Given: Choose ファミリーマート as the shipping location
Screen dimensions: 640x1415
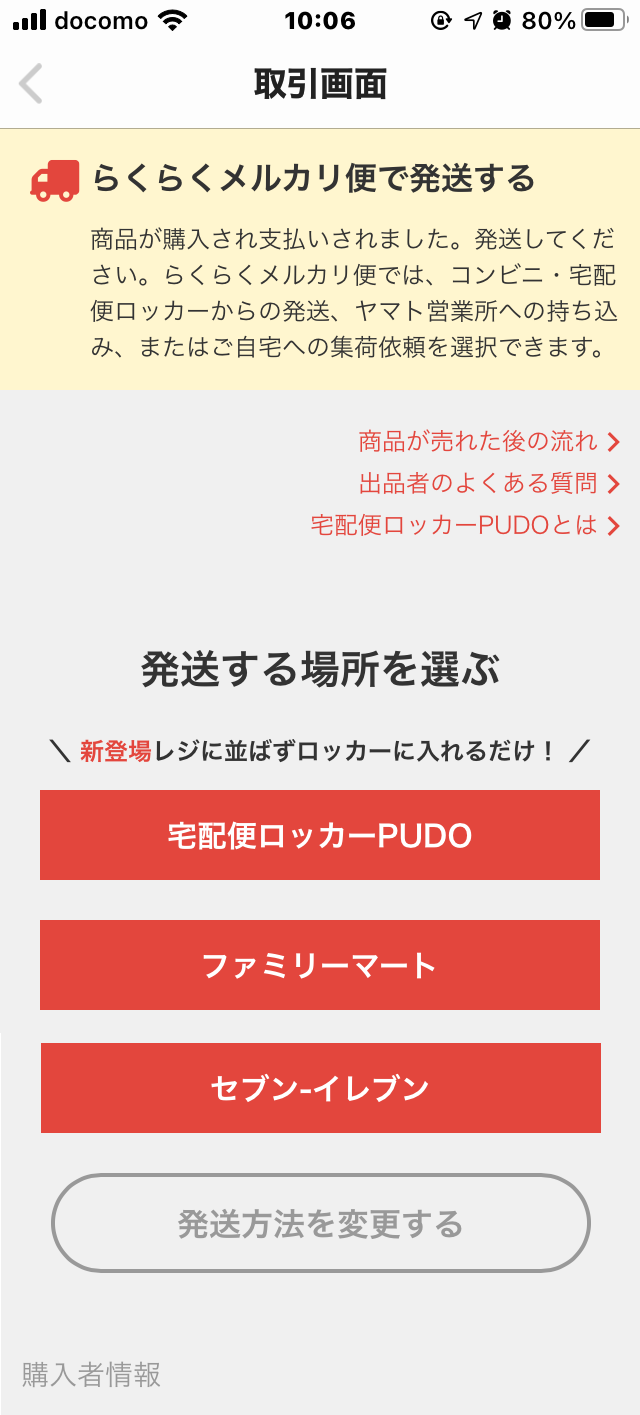Looking at the screenshot, I should pyautogui.click(x=320, y=965).
